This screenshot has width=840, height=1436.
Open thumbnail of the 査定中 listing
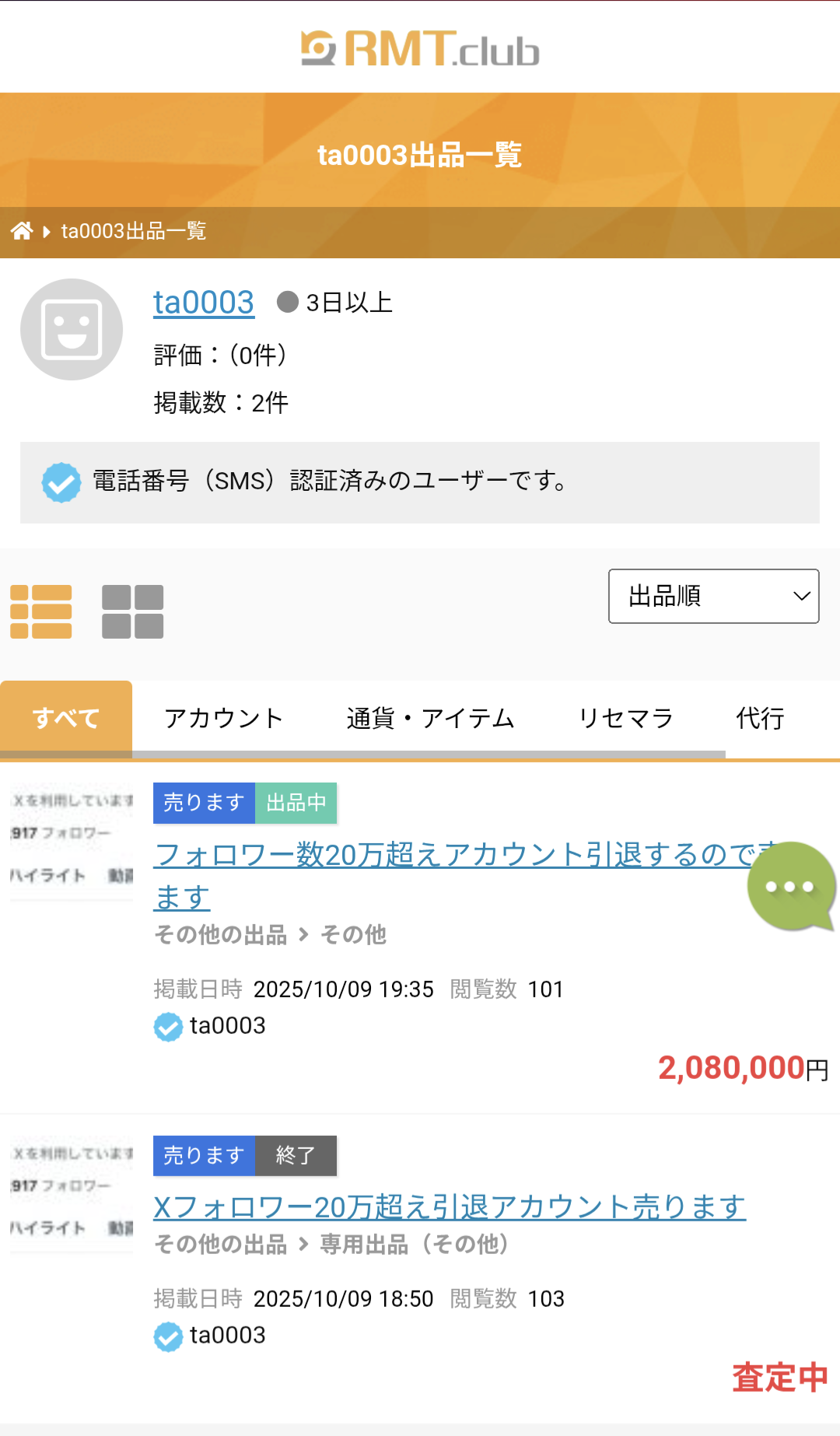coord(72,1194)
